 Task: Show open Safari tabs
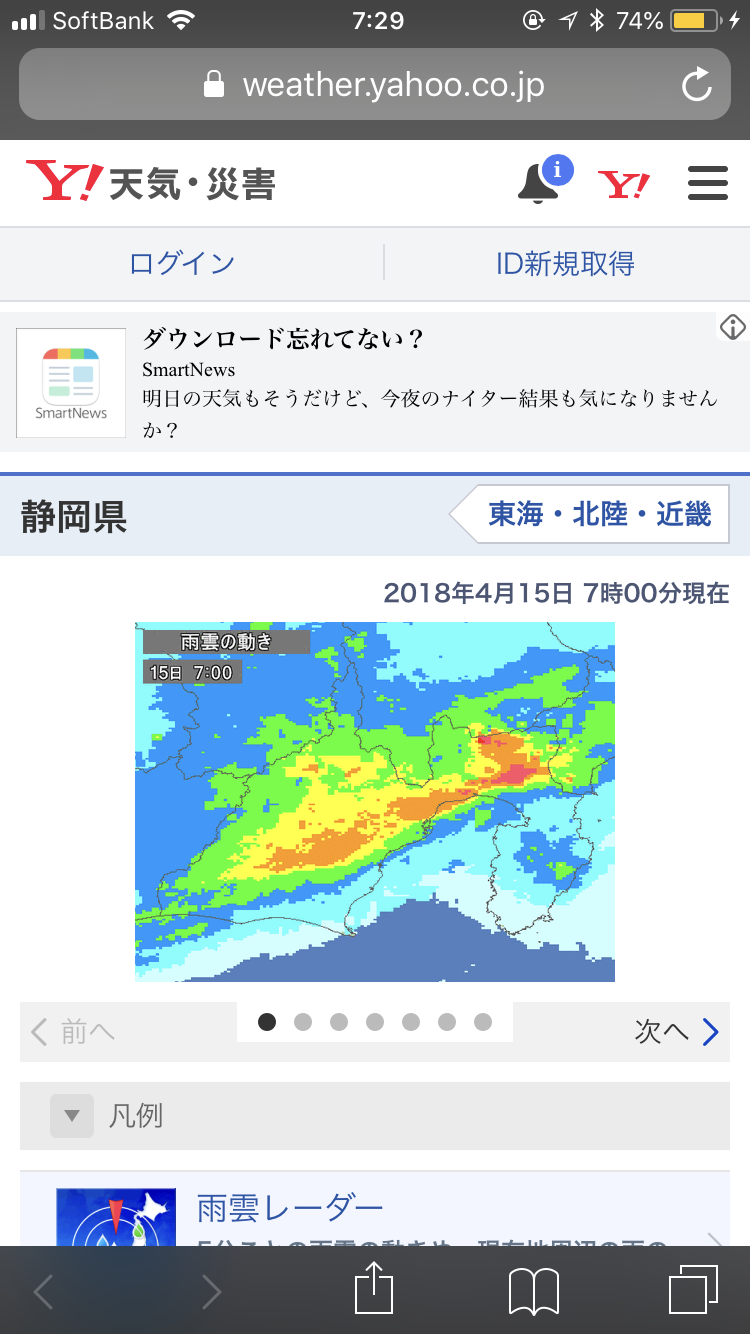point(693,1291)
